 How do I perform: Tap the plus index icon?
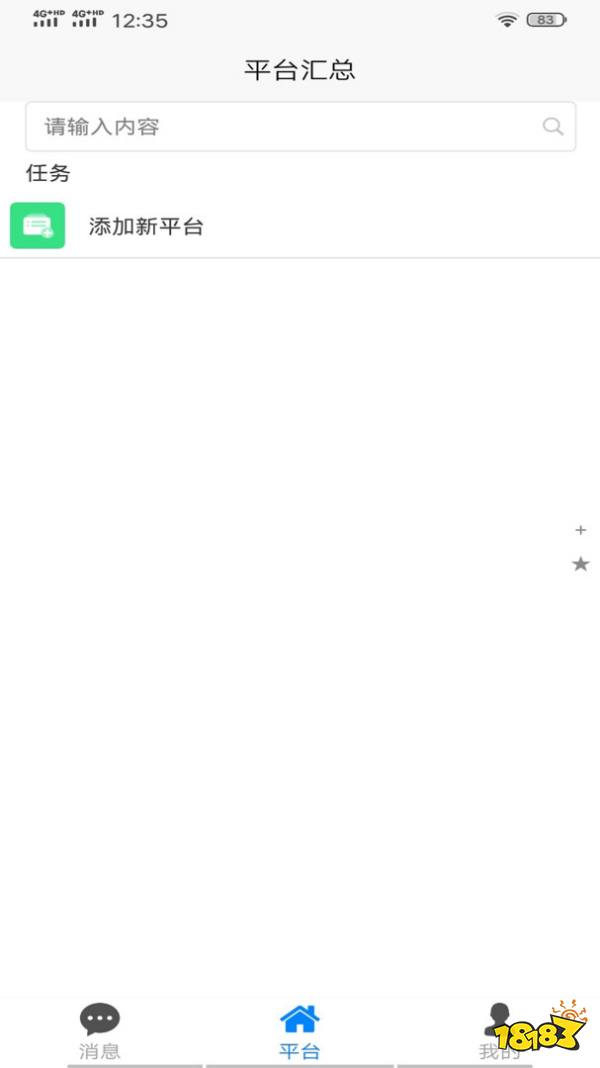(x=580, y=529)
